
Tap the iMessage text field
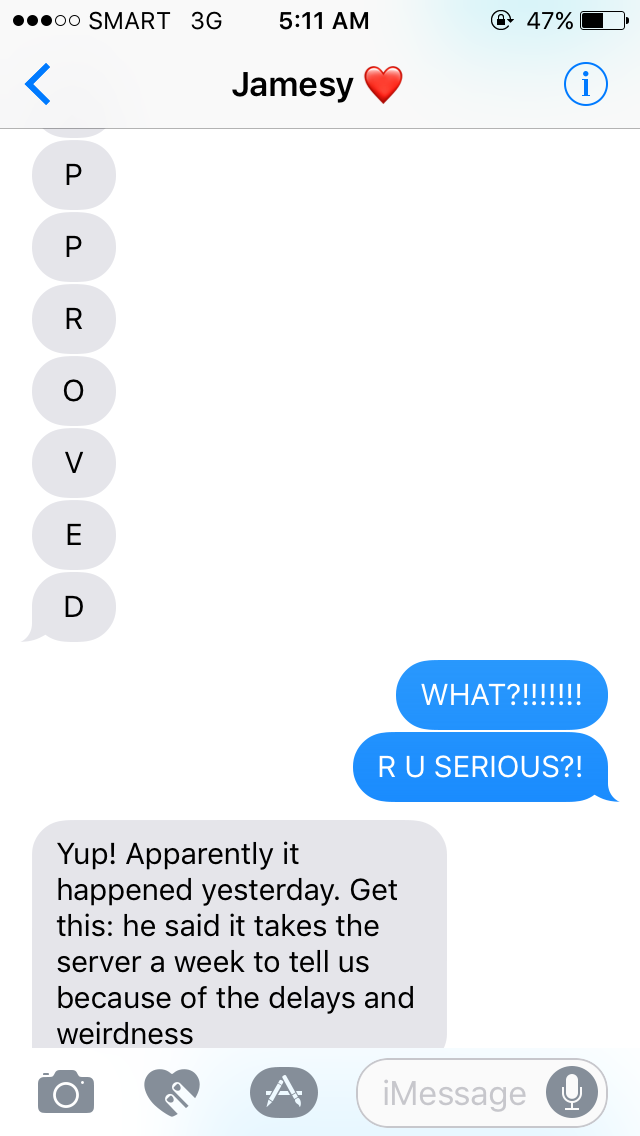pos(481,1093)
